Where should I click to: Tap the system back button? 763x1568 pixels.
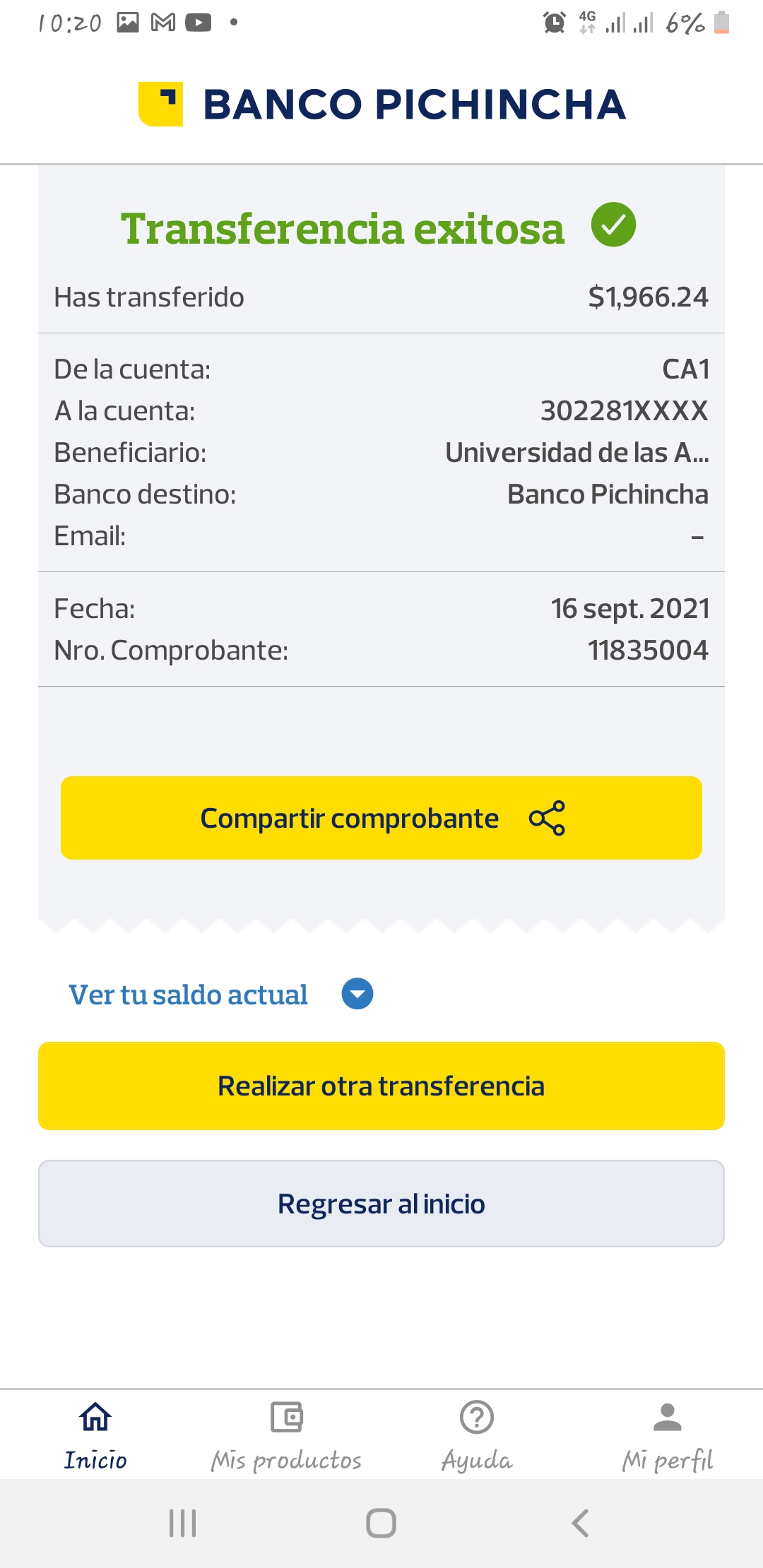(580, 1523)
